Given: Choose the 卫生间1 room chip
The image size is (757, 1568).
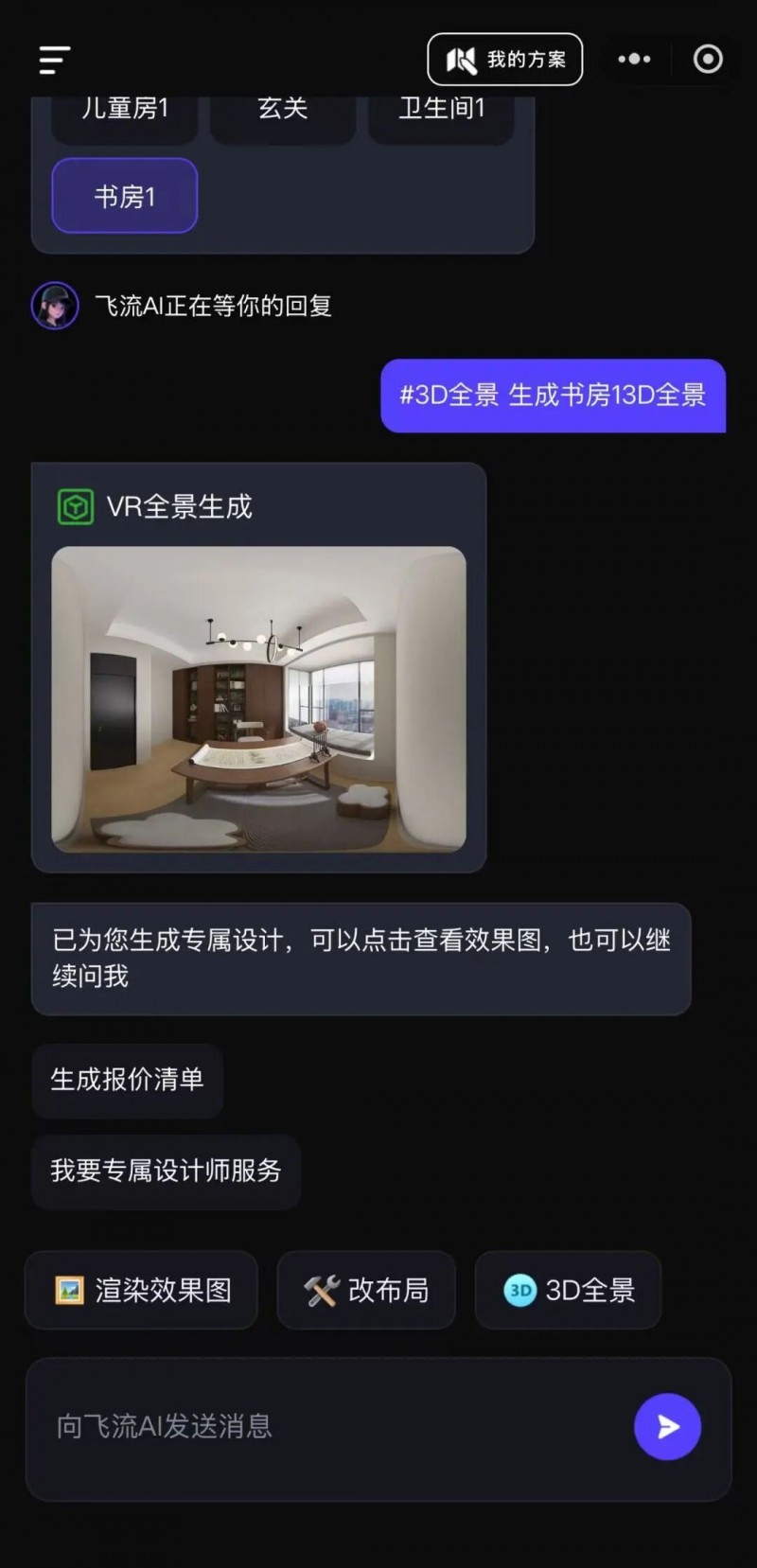Looking at the screenshot, I should tap(441, 117).
